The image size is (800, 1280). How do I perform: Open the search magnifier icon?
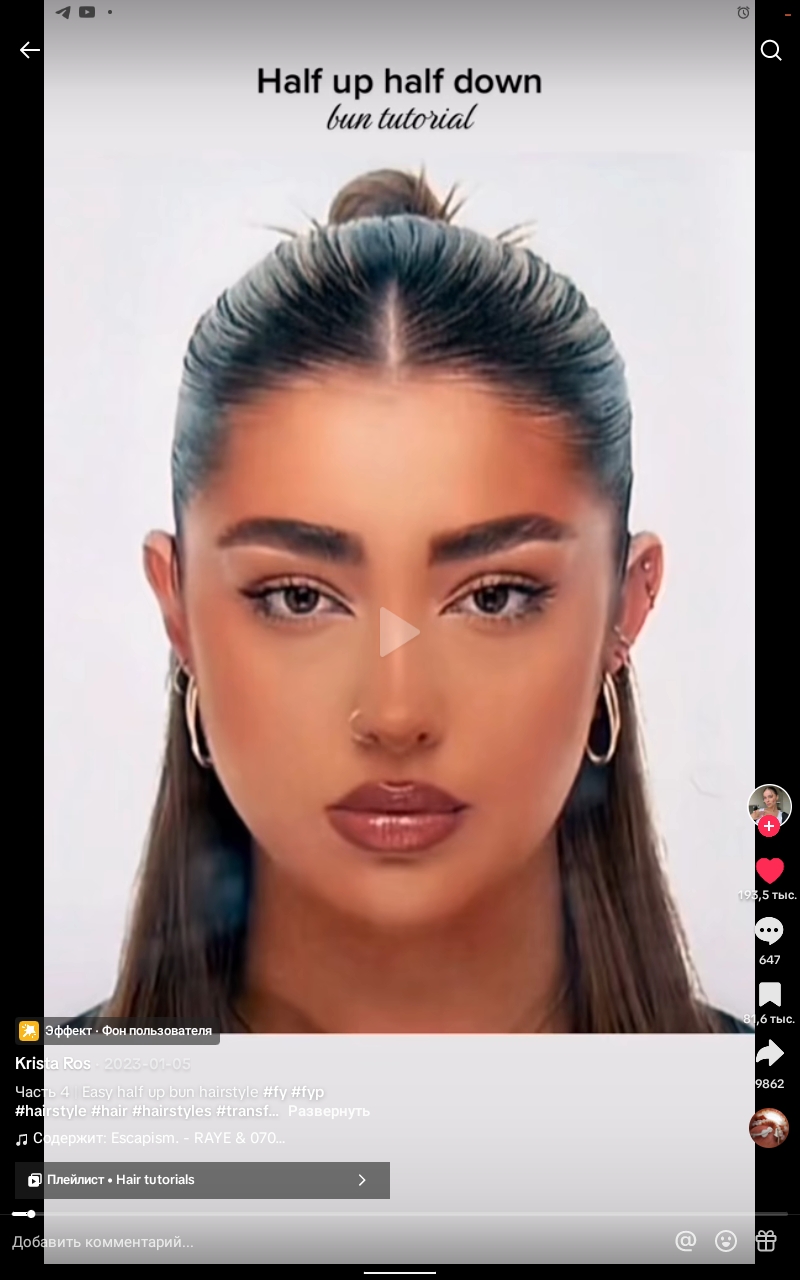(771, 50)
